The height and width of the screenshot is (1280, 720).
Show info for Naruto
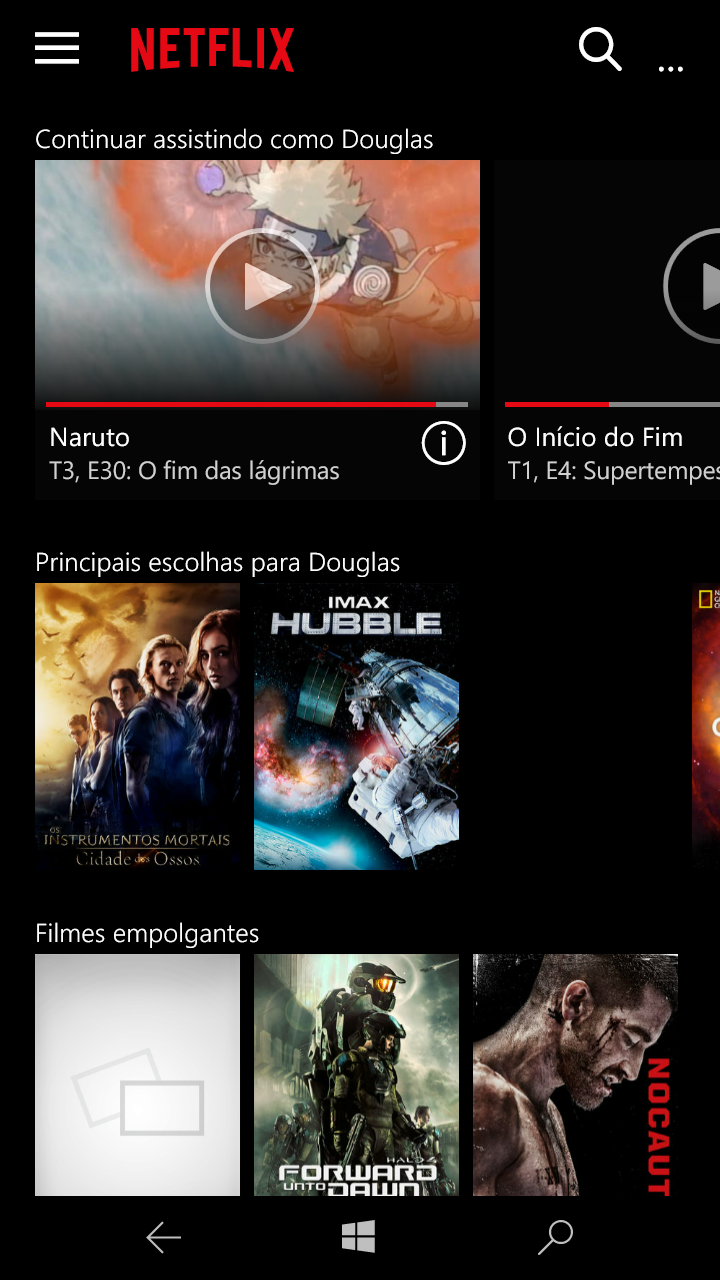[443, 443]
